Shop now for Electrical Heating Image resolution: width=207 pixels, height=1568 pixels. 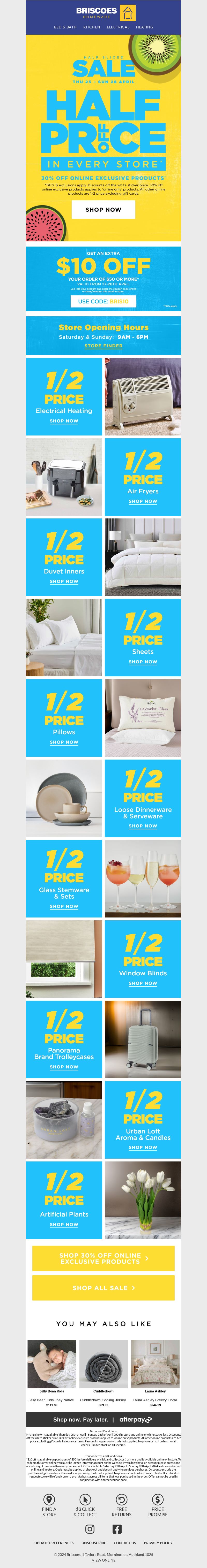64,421
